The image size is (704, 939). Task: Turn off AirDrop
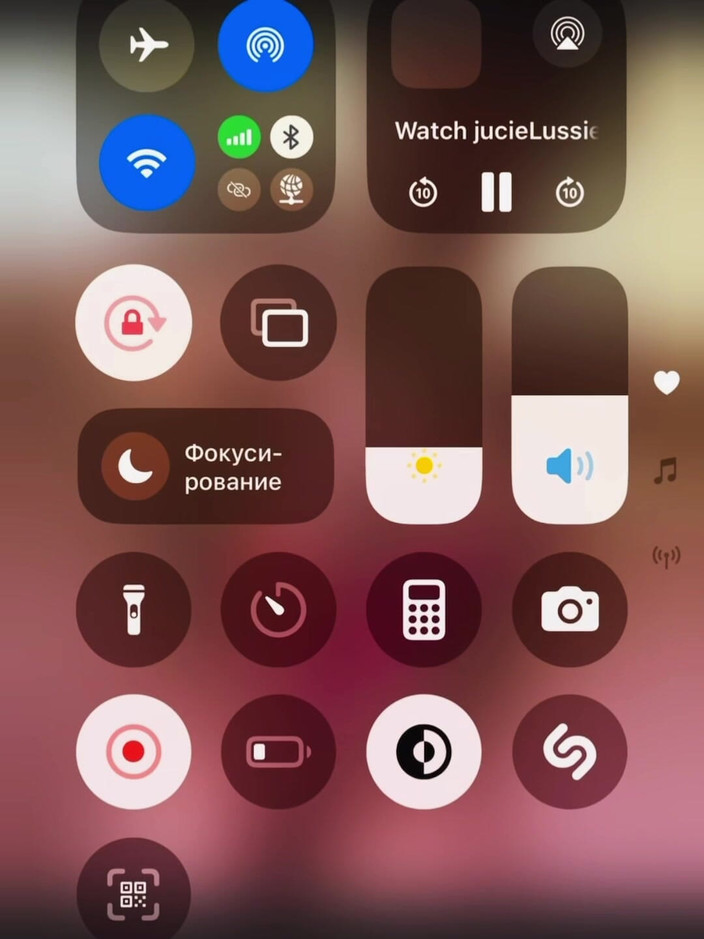coord(265,46)
